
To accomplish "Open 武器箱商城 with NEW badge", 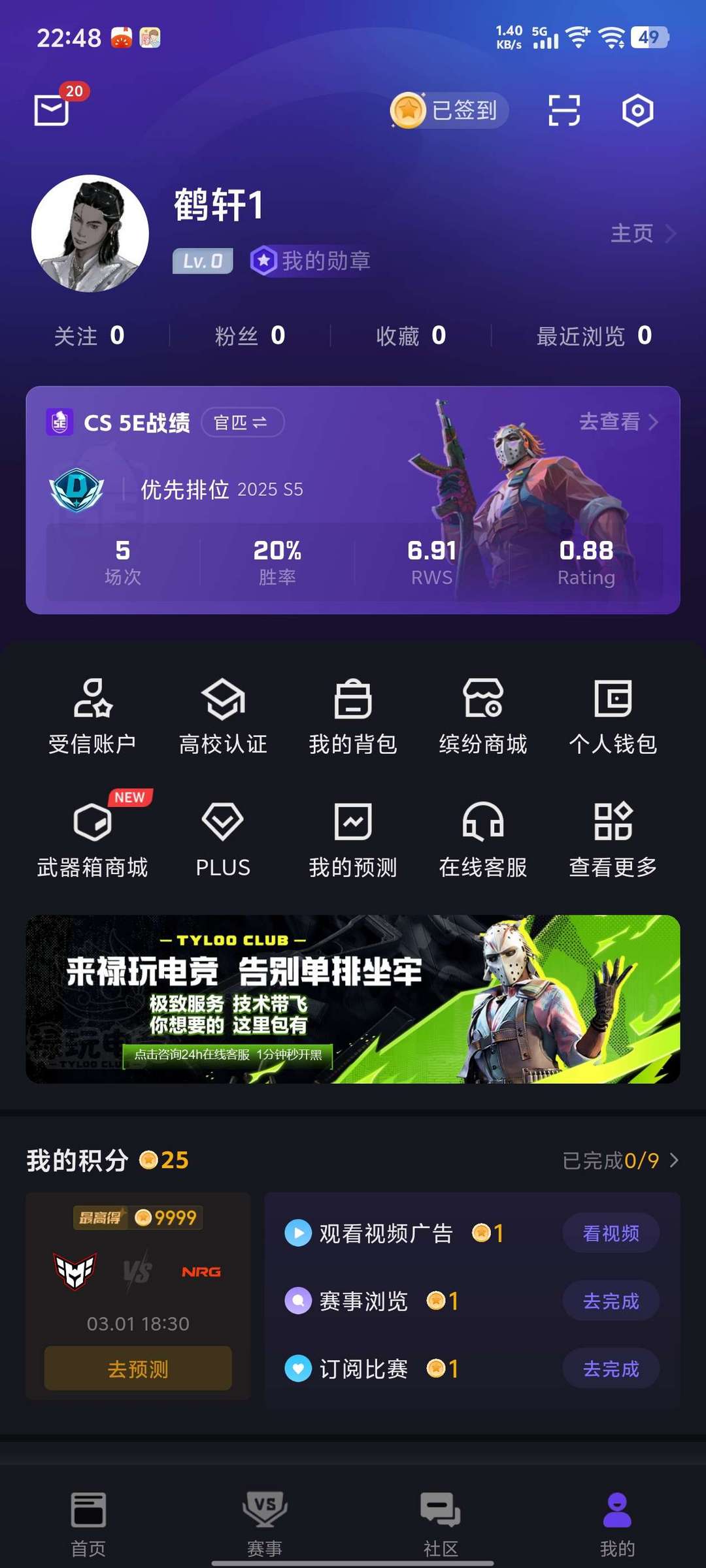I will tap(92, 843).
